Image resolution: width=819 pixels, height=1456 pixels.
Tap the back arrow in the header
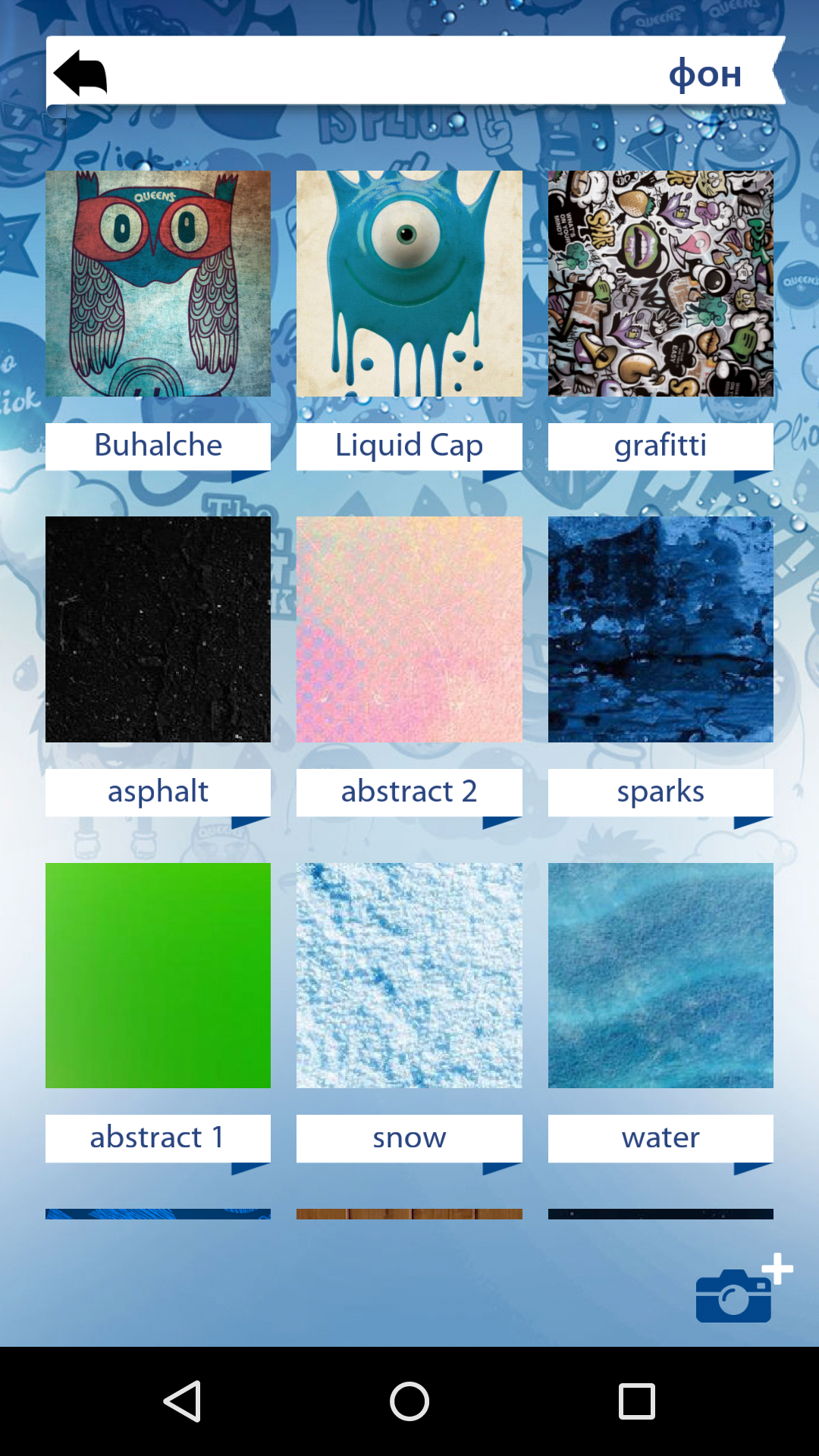pos(80,74)
